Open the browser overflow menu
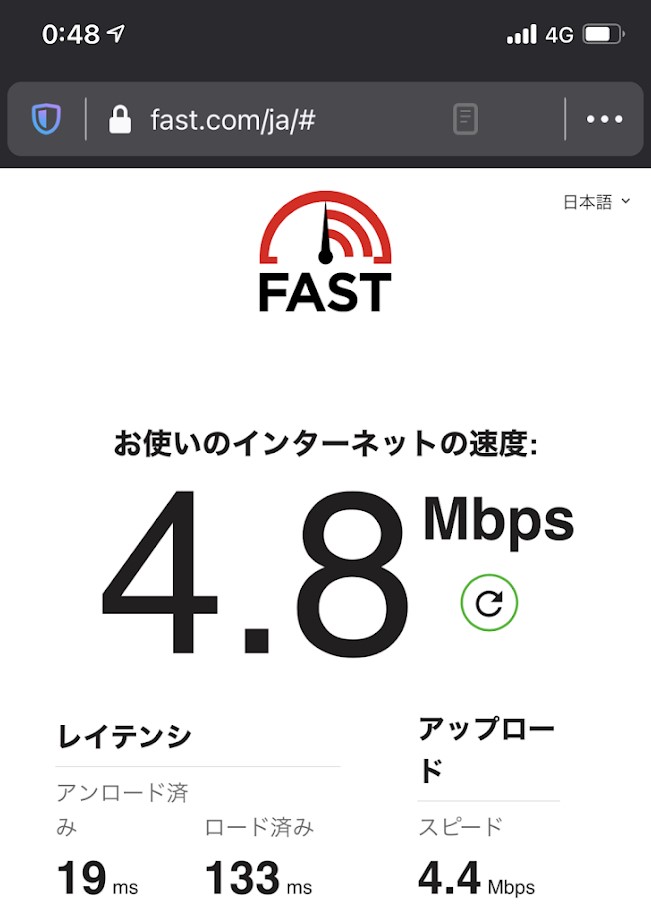Viewport: 651px width, 910px height. (604, 121)
